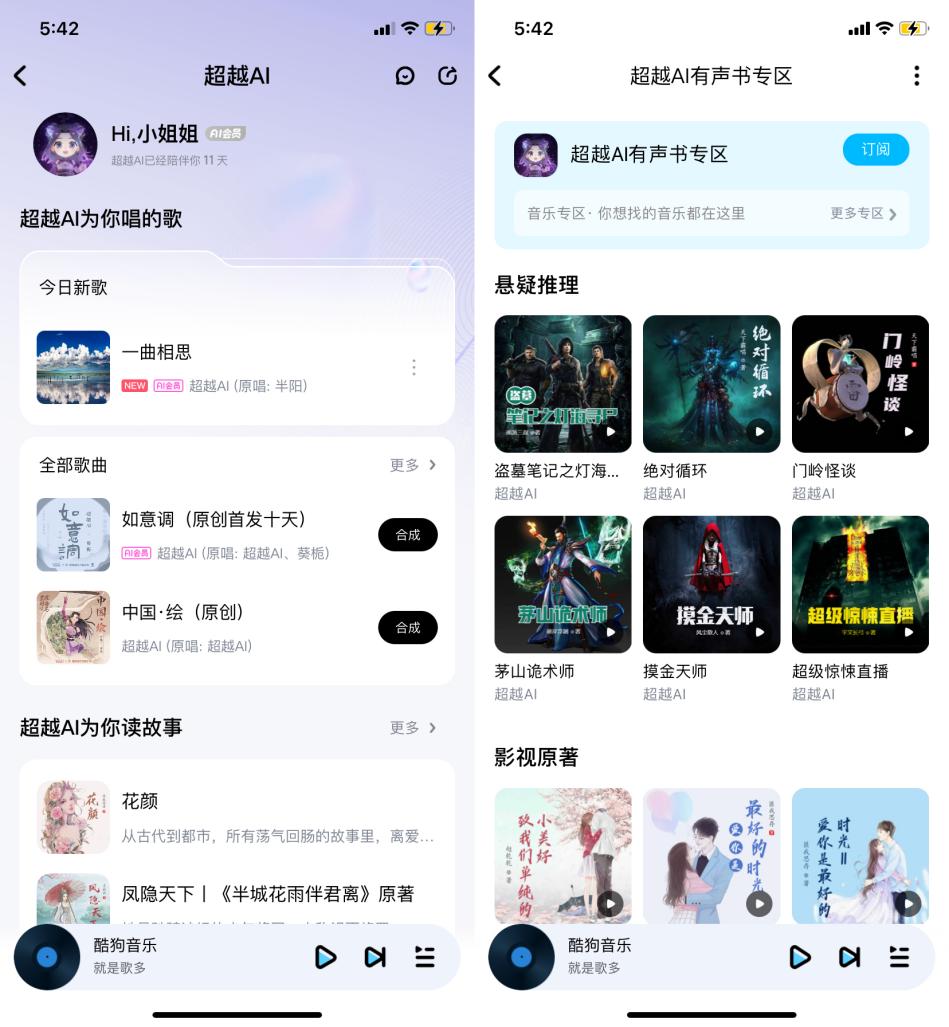
Task: Tap 合成 for 如意调（原创首发十天）
Action: [407, 535]
